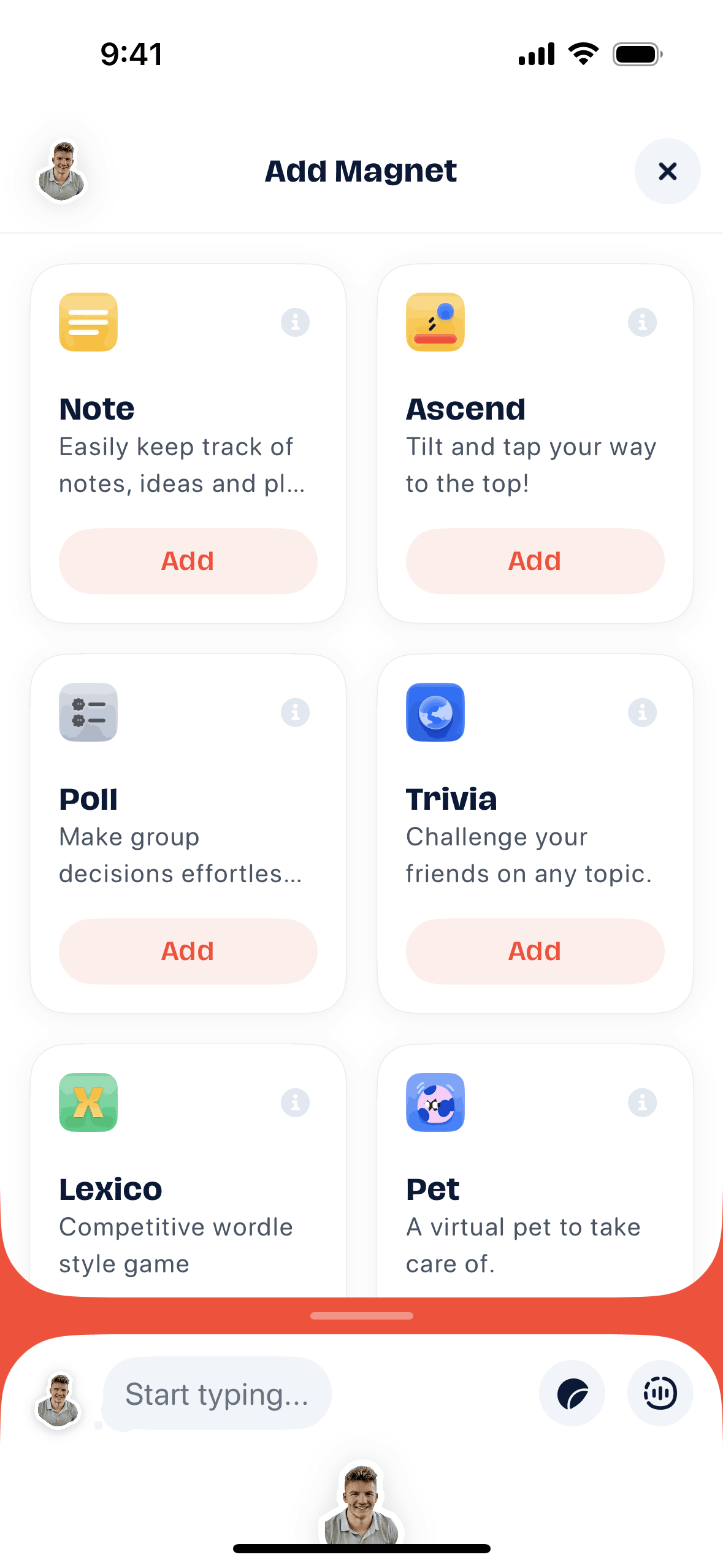Screen dimensions: 723x1568
Task: Open the Trivia globe icon
Action: tap(435, 712)
